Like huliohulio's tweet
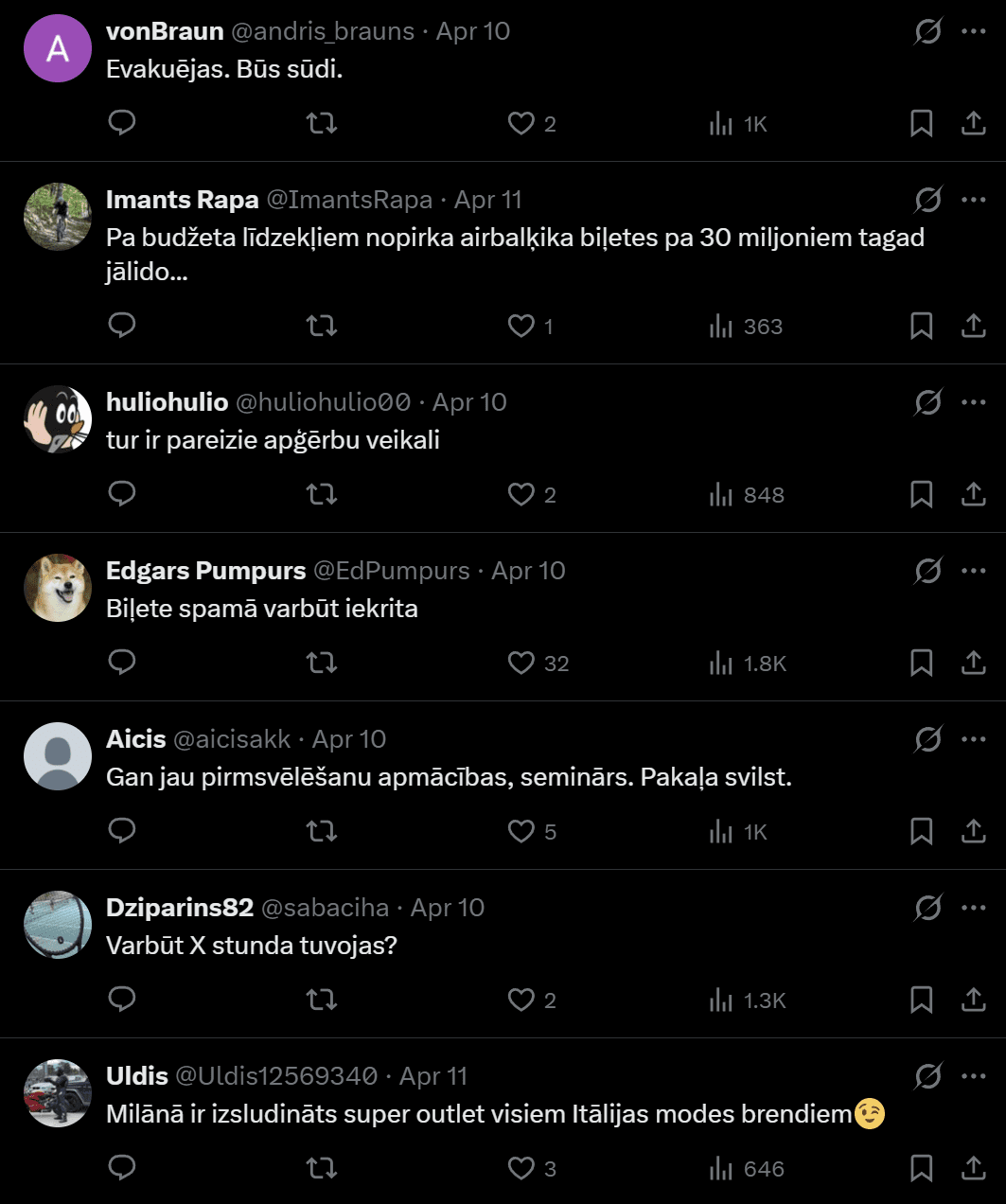Image resolution: width=1006 pixels, height=1204 pixels. 521,494
